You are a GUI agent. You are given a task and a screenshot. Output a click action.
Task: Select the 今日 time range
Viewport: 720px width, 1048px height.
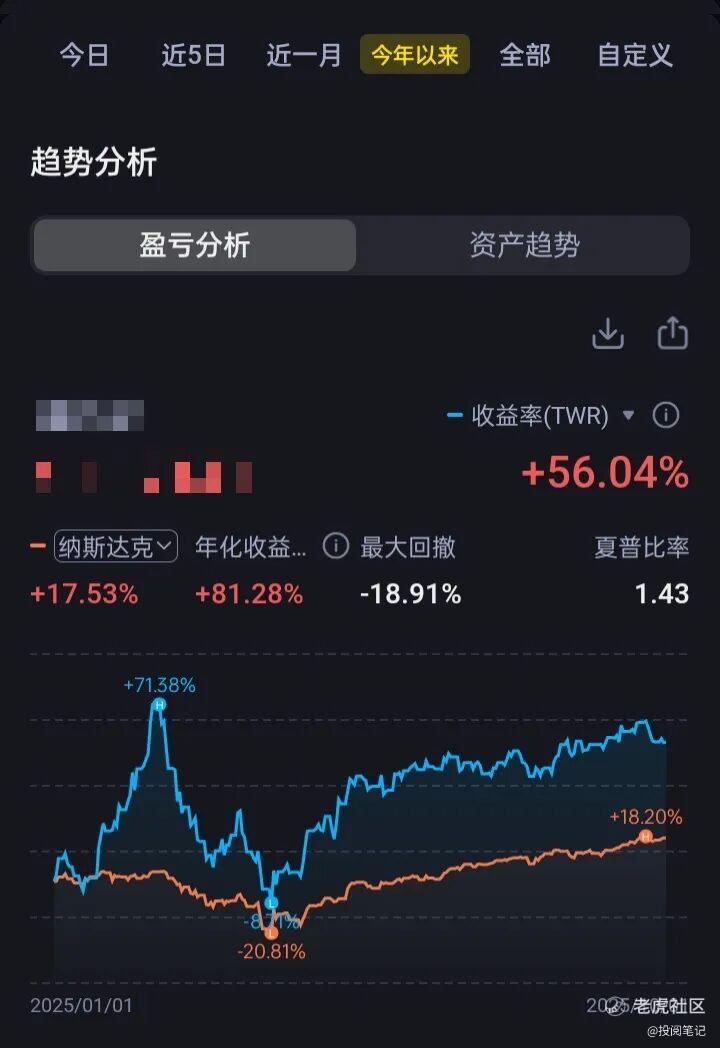[x=84, y=55]
